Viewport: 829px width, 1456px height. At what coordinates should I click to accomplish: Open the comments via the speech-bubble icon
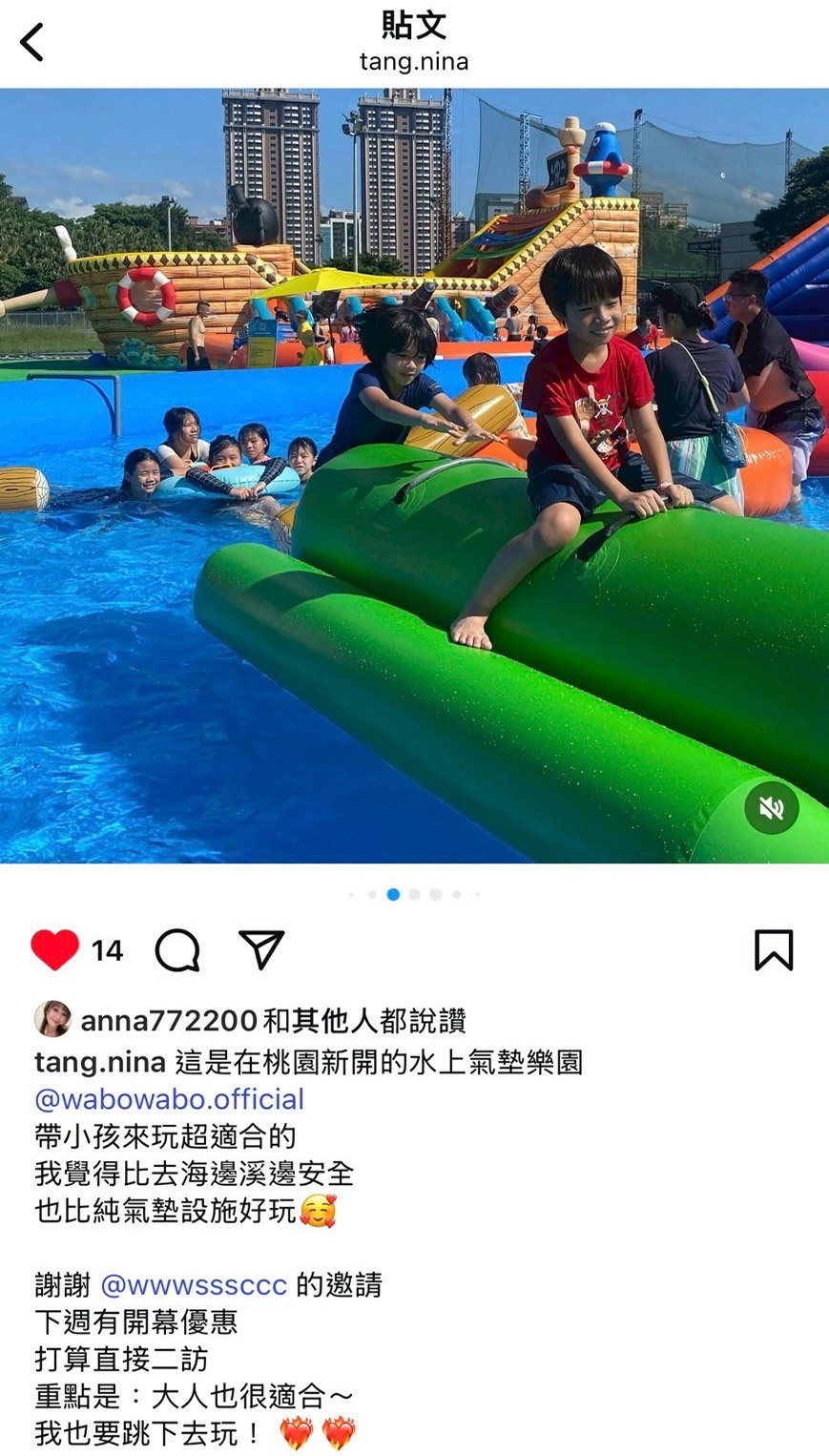click(x=177, y=950)
